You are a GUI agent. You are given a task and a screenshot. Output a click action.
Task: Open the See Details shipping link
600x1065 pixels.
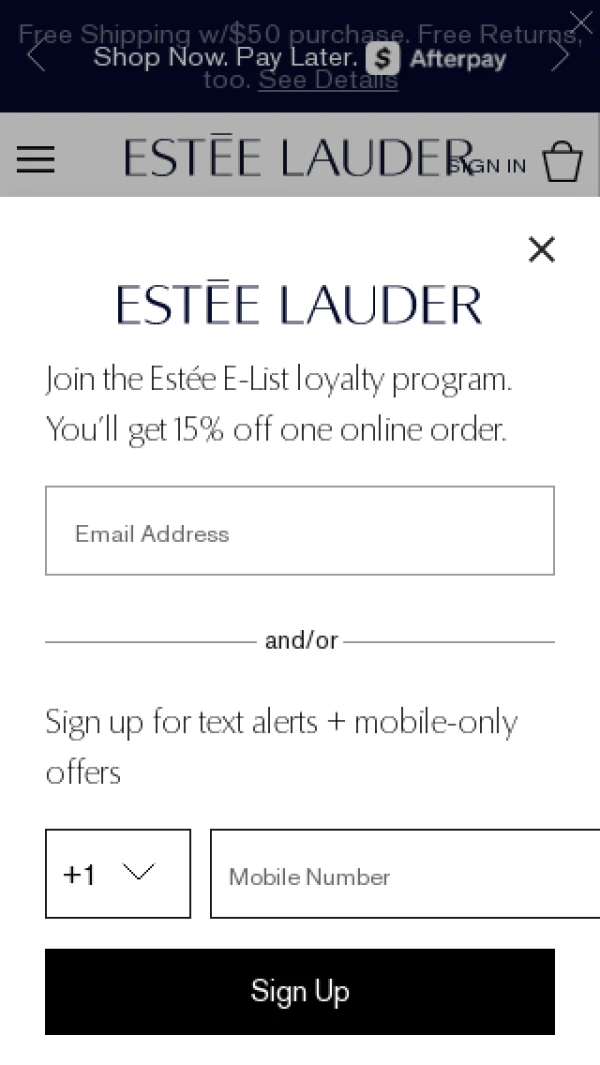[x=328, y=81]
